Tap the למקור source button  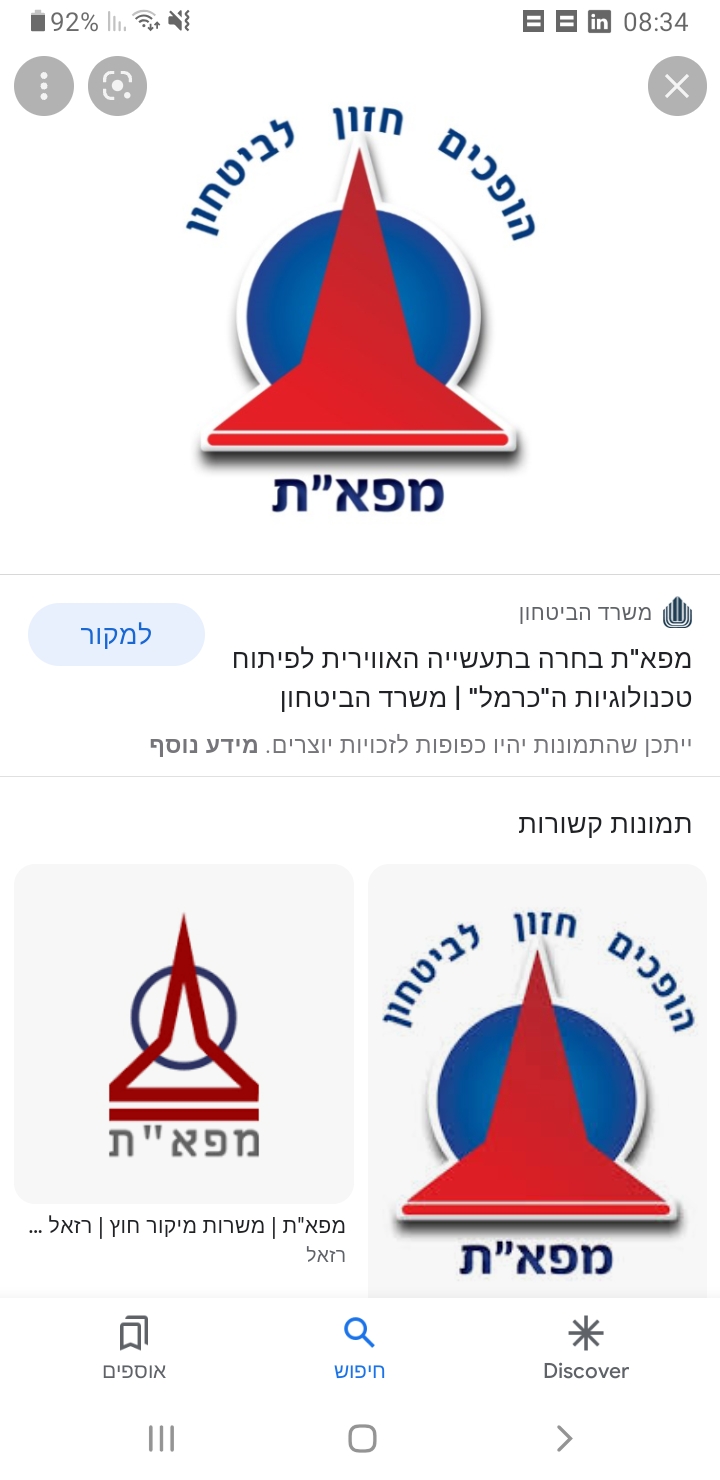click(116, 635)
